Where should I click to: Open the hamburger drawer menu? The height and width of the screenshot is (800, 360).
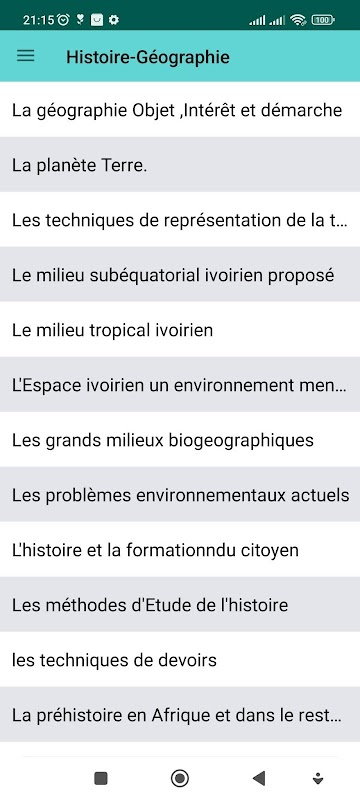(25, 56)
